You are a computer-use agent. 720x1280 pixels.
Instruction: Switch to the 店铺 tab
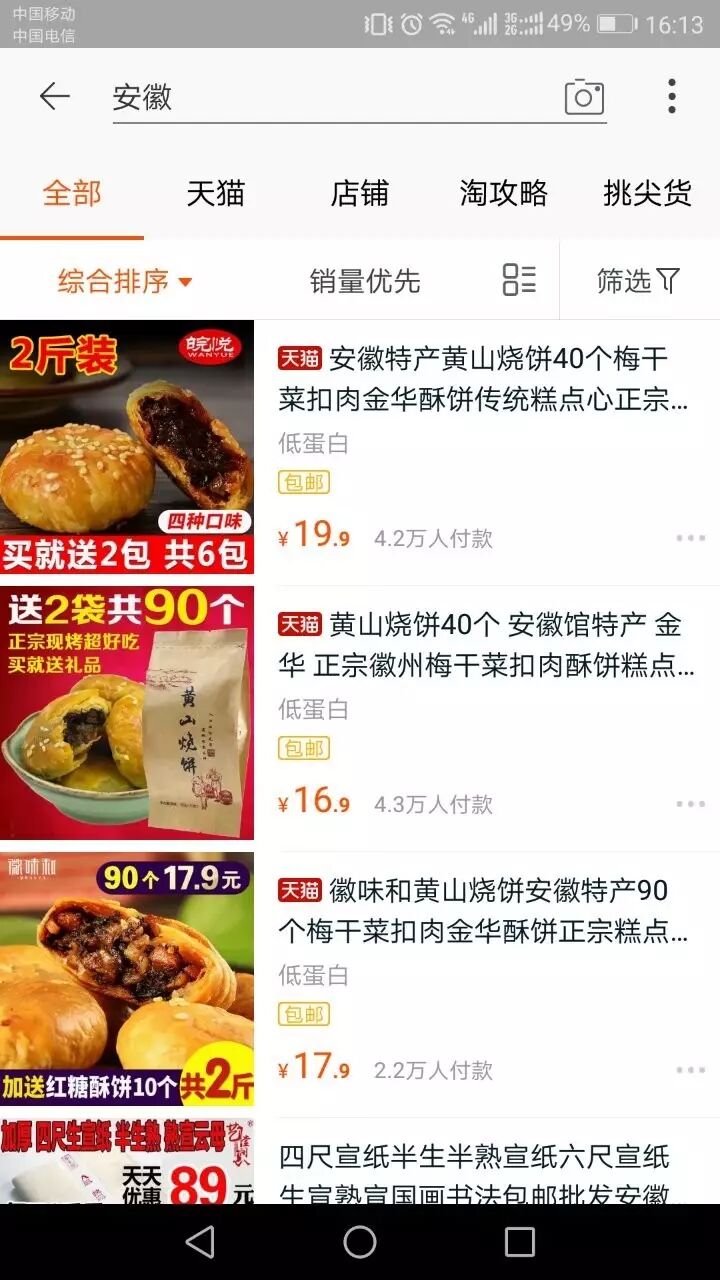[x=359, y=193]
